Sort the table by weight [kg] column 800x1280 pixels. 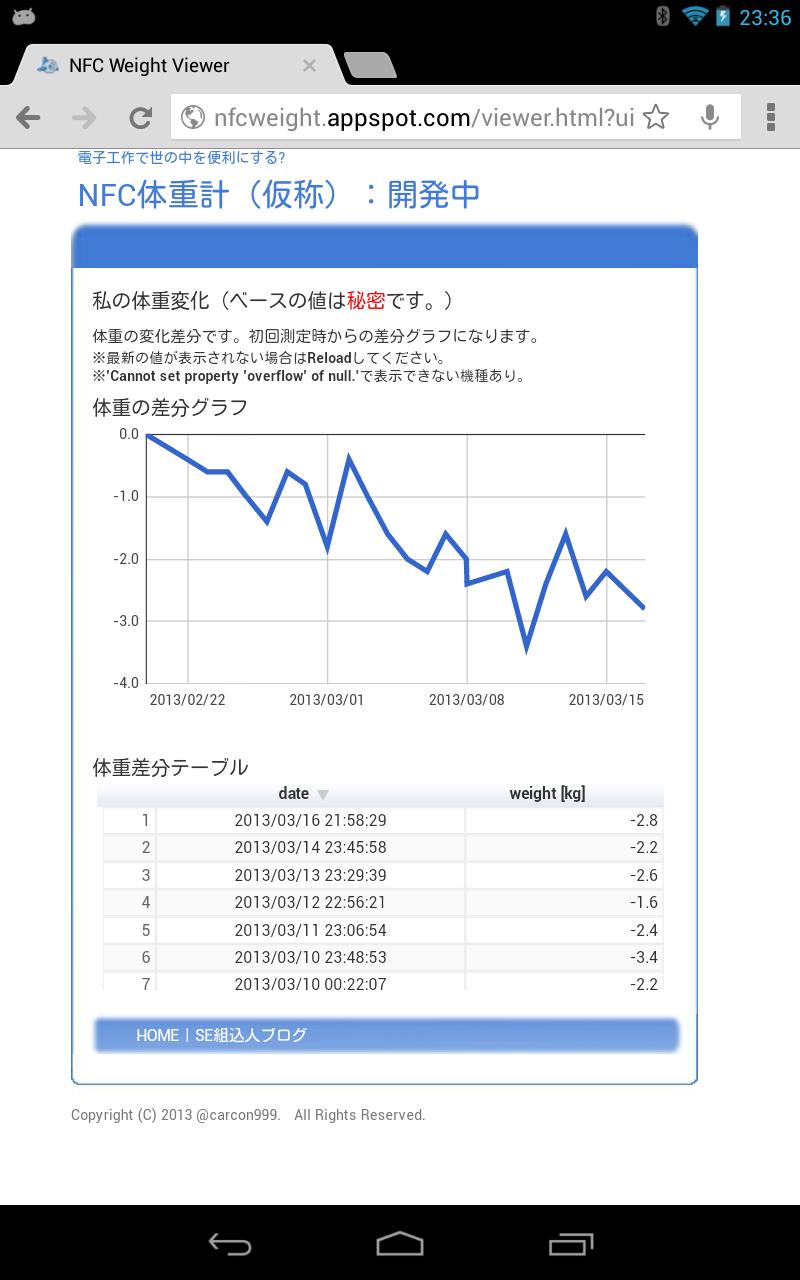pos(547,793)
